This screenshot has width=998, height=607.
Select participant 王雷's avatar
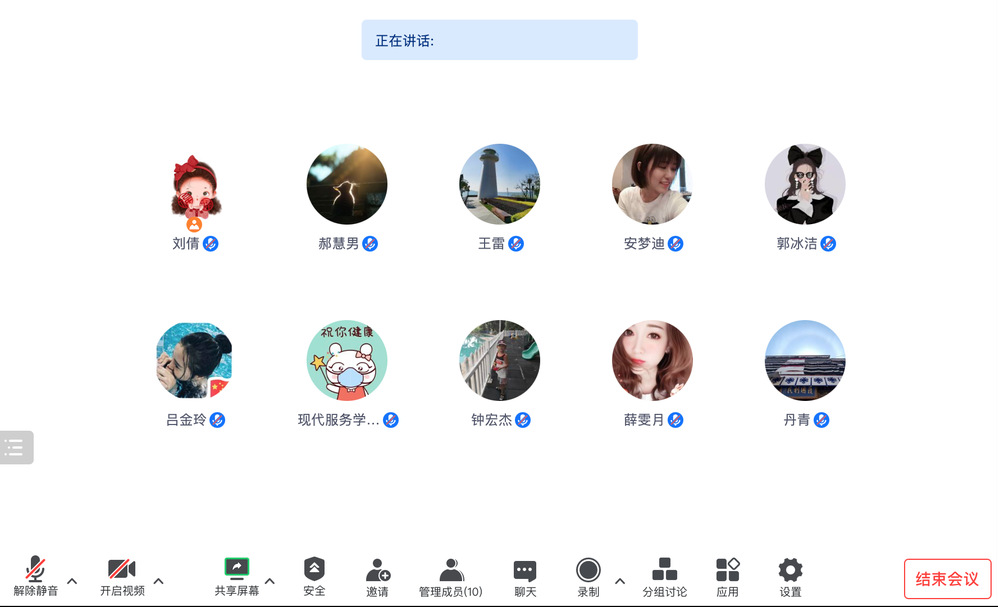tap(499, 184)
